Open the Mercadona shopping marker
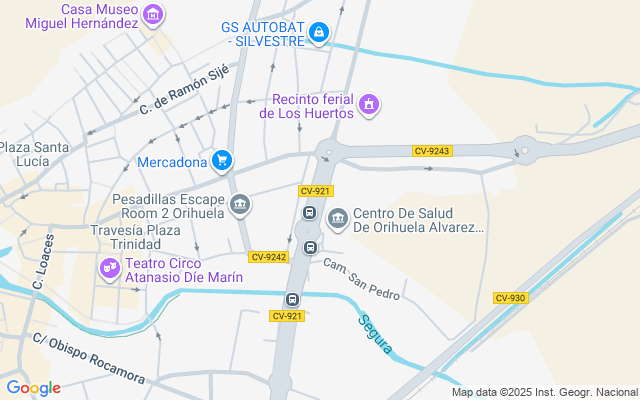This screenshot has height=400, width=640. click(x=222, y=160)
